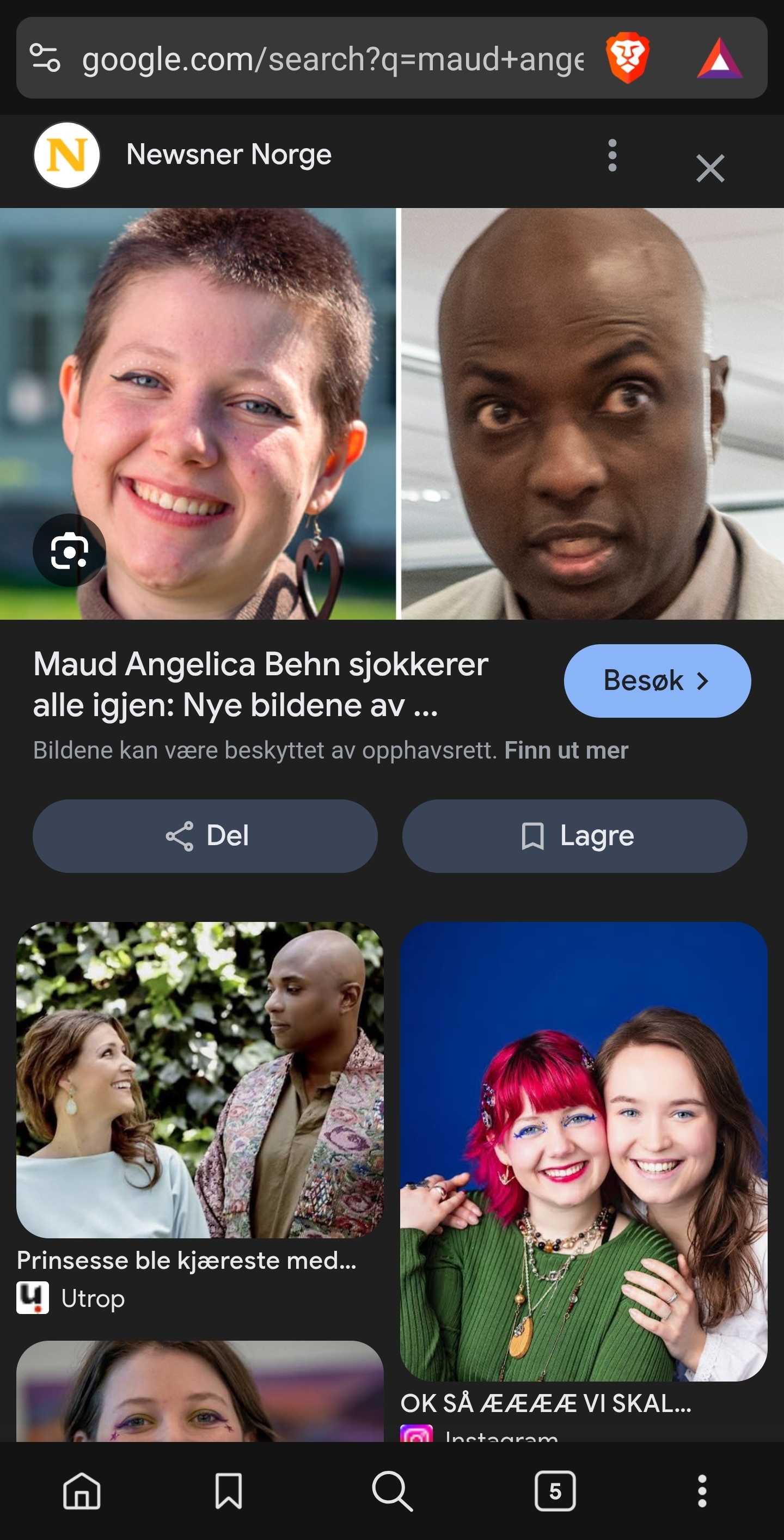Go to browser home page
Image resolution: width=784 pixels, height=1540 pixels.
click(82, 1491)
